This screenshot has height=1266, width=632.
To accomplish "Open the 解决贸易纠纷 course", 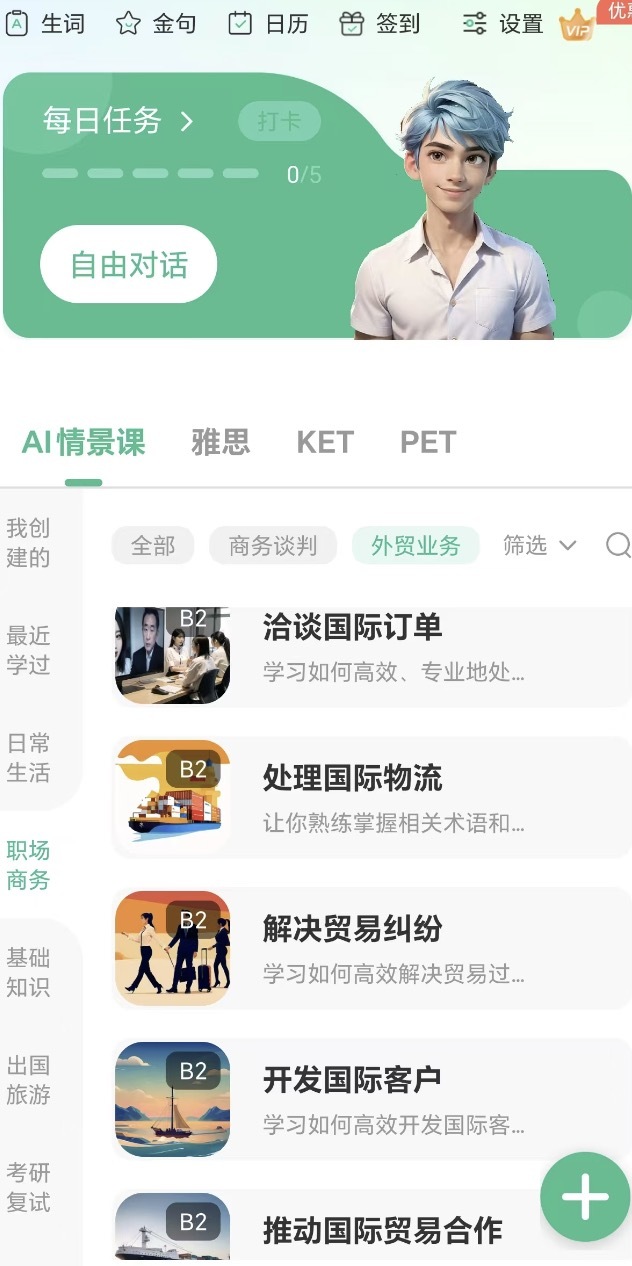I will [x=370, y=948].
